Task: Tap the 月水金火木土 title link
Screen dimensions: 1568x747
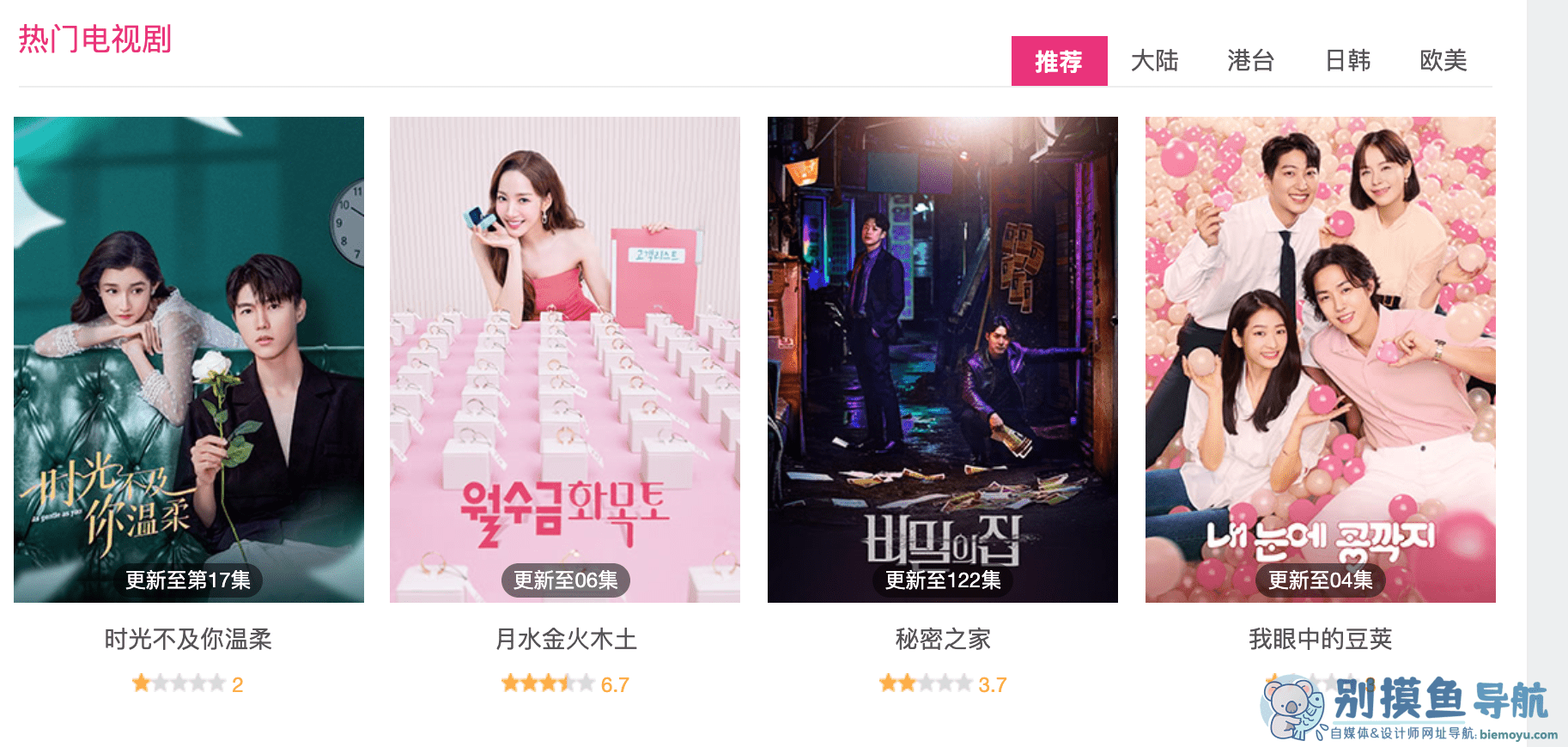Action: [566, 639]
